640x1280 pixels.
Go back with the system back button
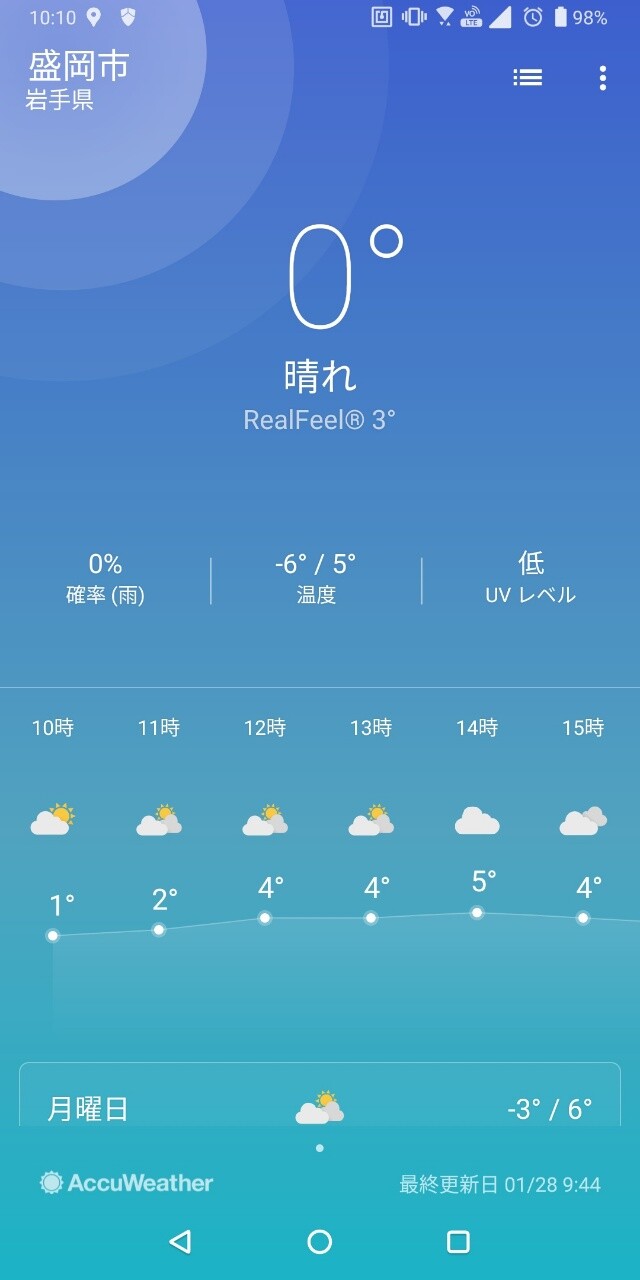point(180,1242)
